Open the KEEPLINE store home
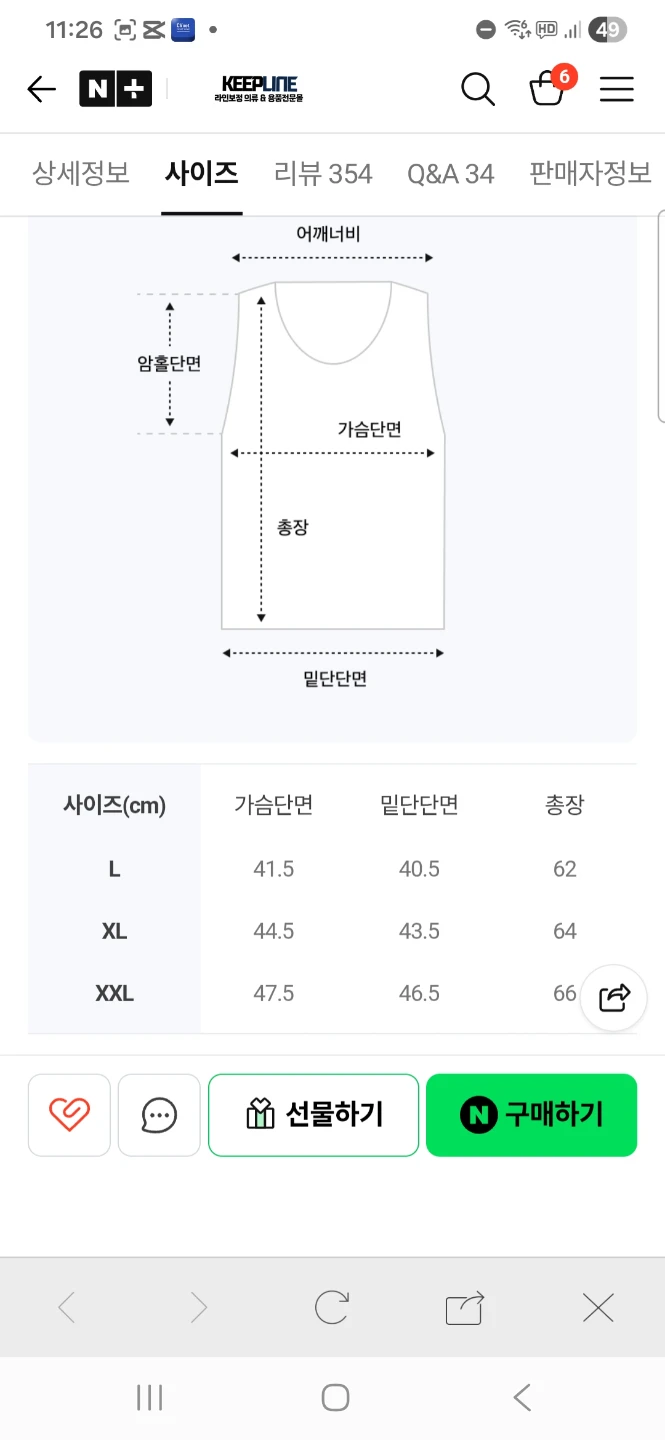The width and height of the screenshot is (665, 1440). (x=258, y=89)
